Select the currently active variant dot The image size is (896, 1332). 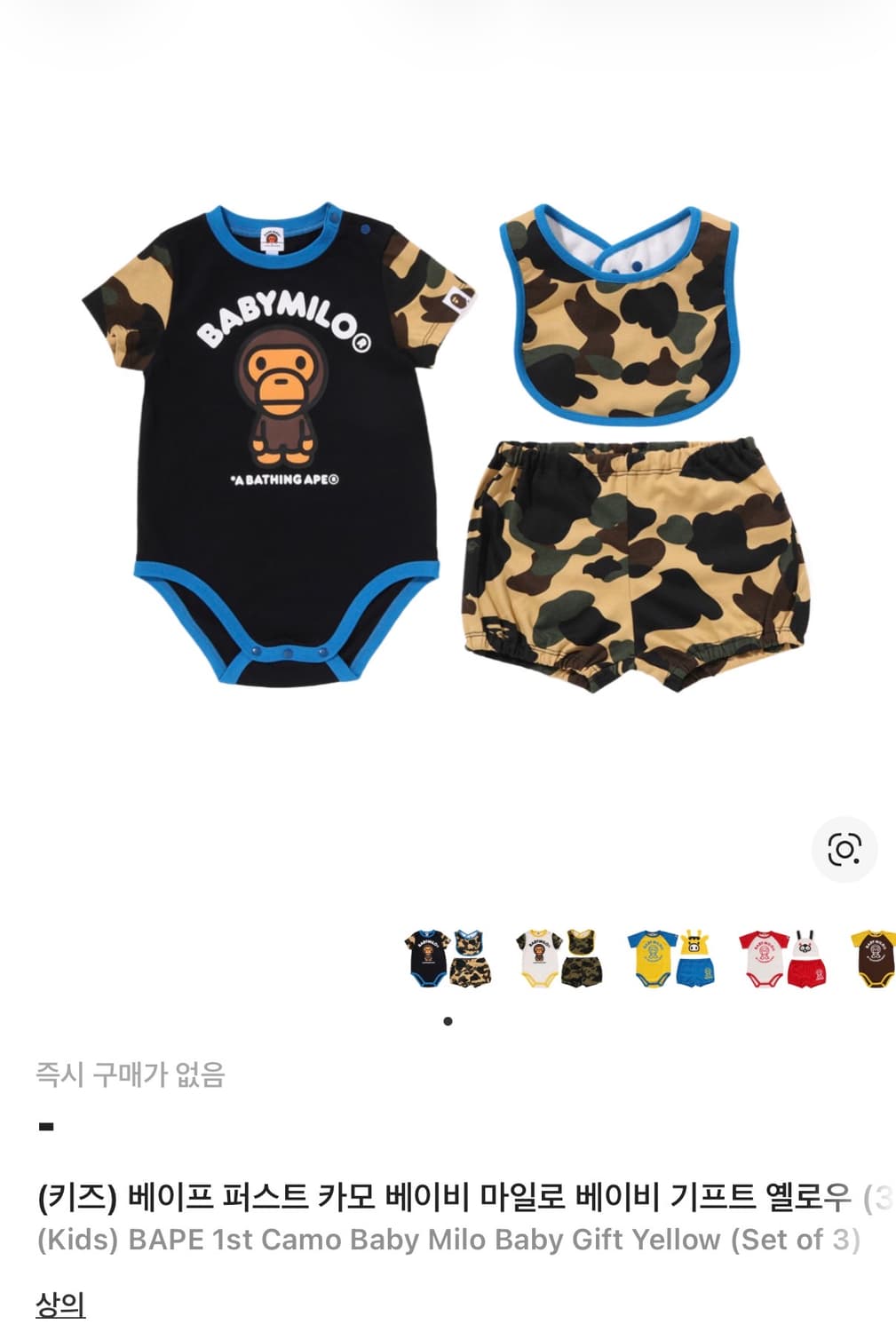pos(448,1023)
